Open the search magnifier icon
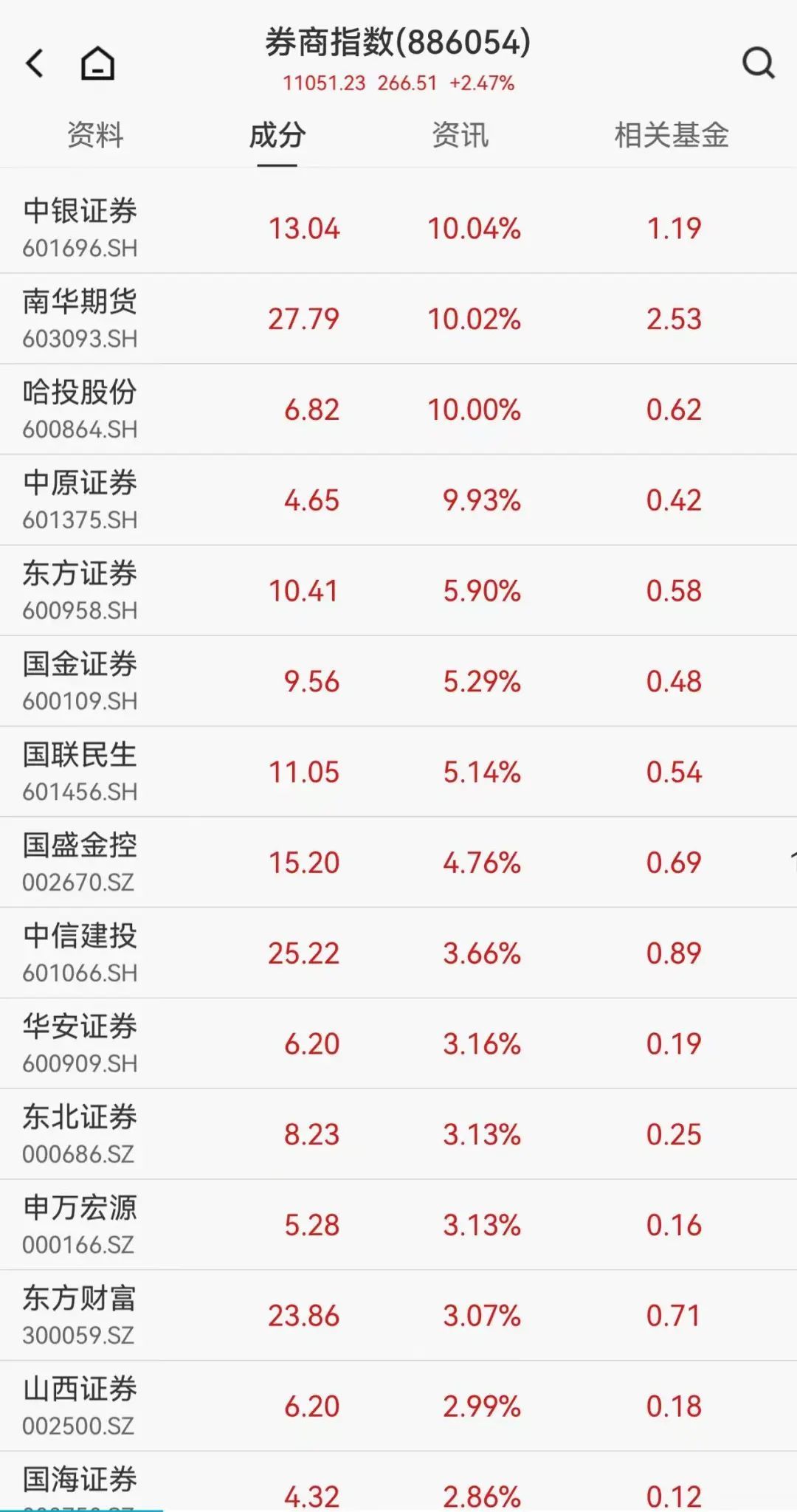797x1512 pixels. (x=758, y=63)
